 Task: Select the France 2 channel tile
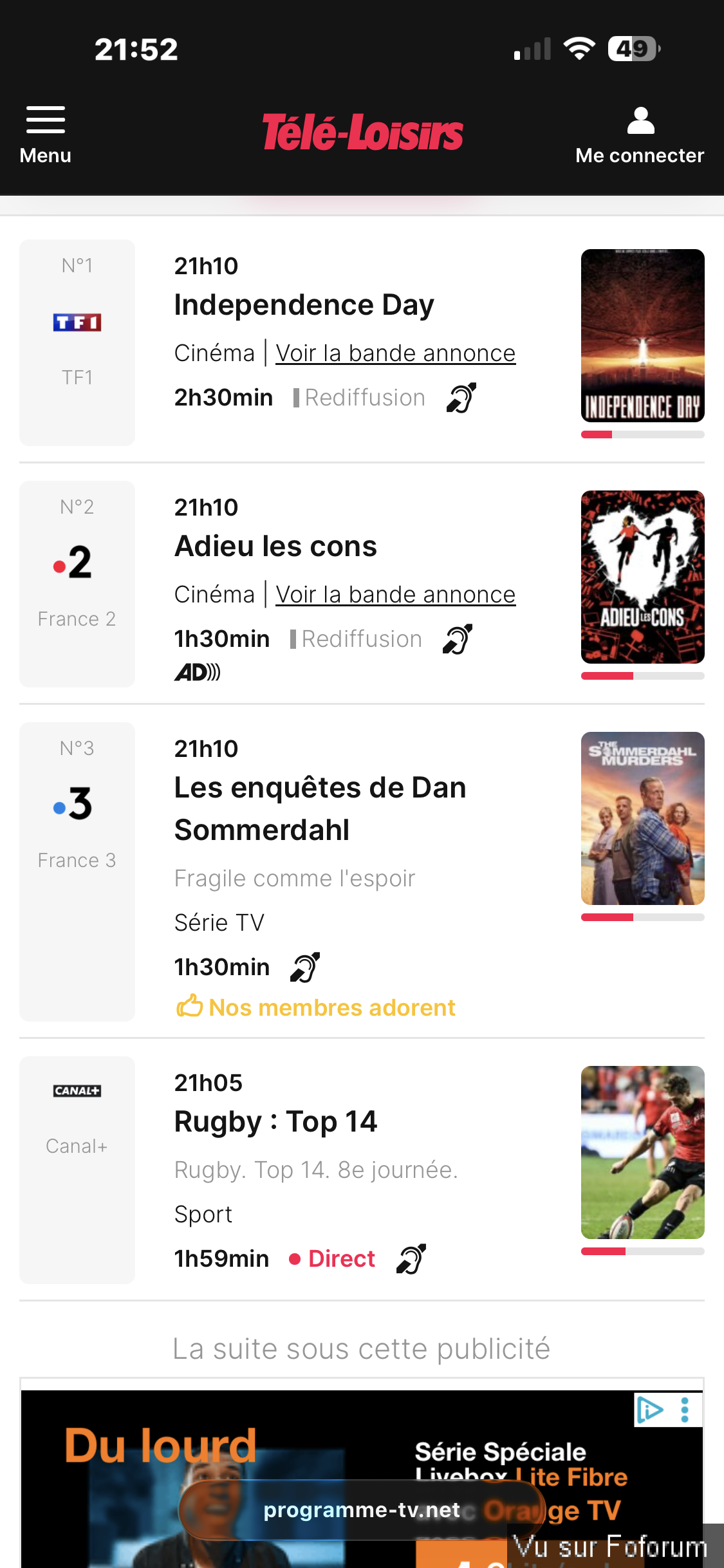(77, 584)
